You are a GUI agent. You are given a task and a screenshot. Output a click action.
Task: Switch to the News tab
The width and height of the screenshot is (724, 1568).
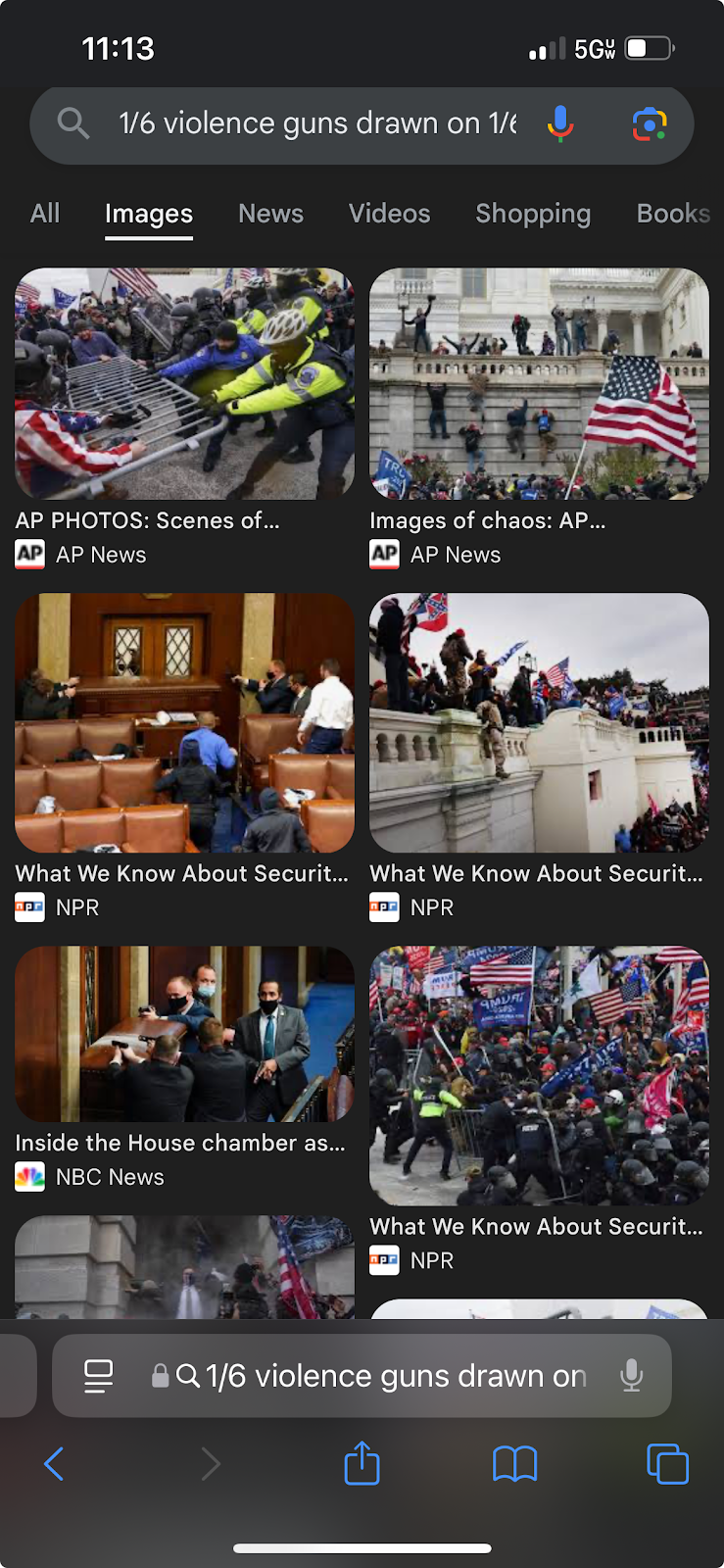click(270, 214)
